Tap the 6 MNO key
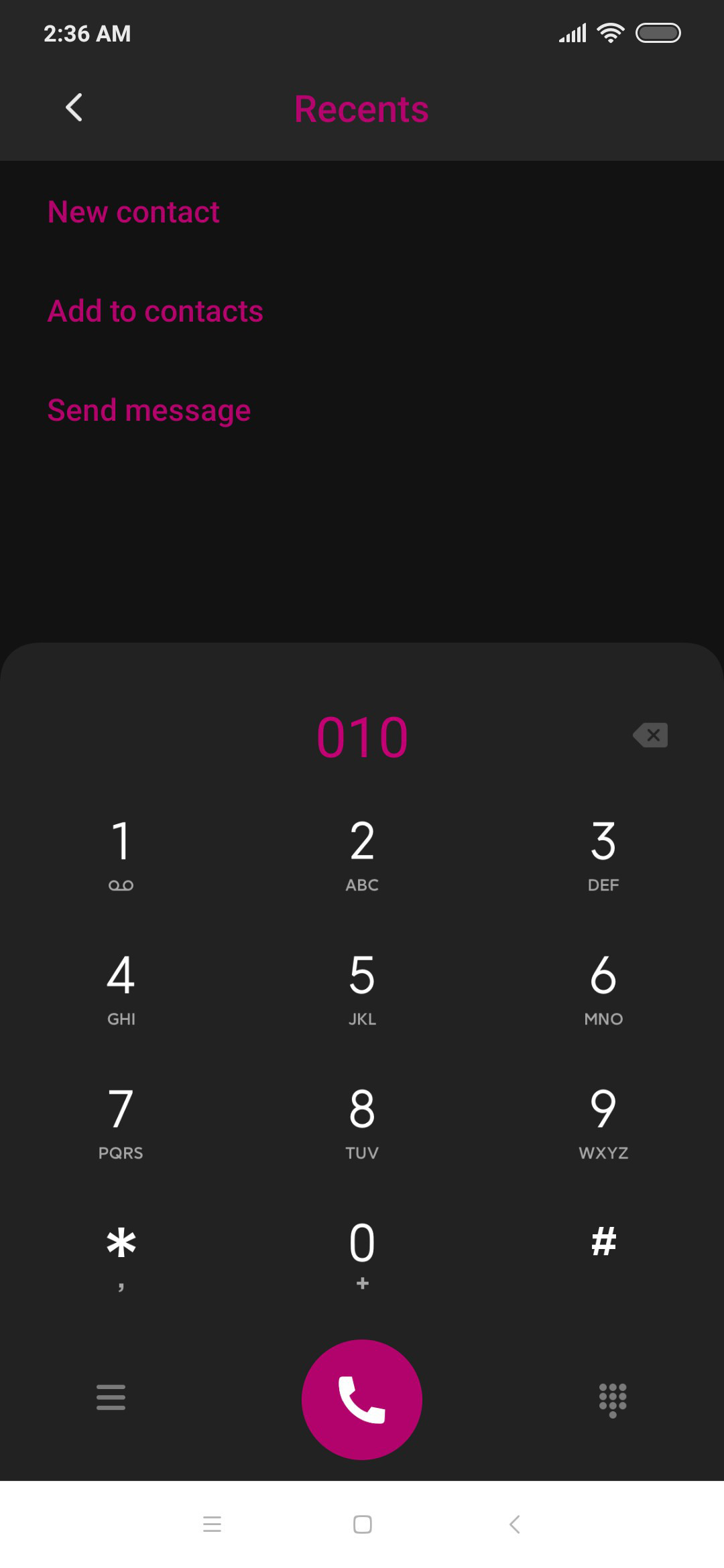This screenshot has width=724, height=1568. pyautogui.click(x=603, y=990)
